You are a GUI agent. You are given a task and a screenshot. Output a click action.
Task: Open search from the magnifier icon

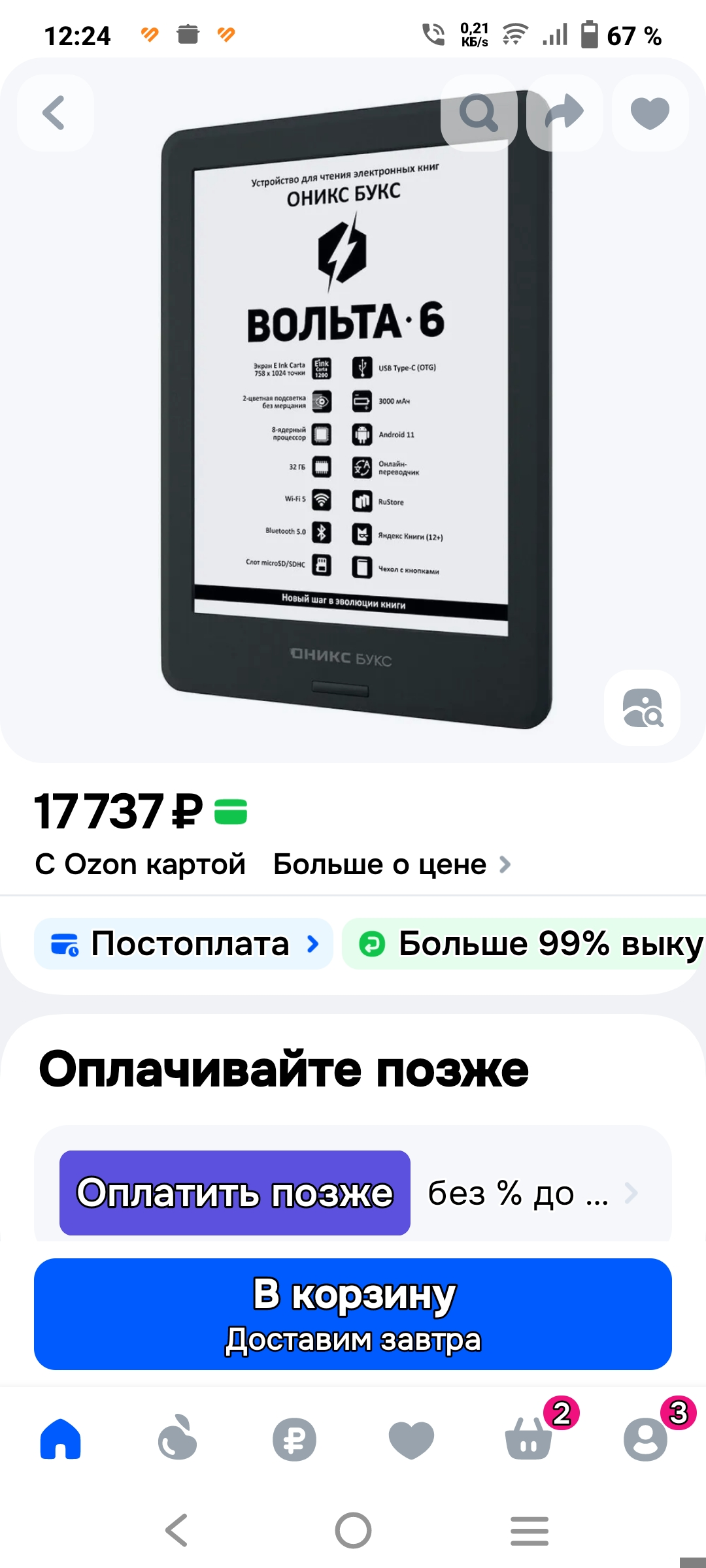click(479, 112)
